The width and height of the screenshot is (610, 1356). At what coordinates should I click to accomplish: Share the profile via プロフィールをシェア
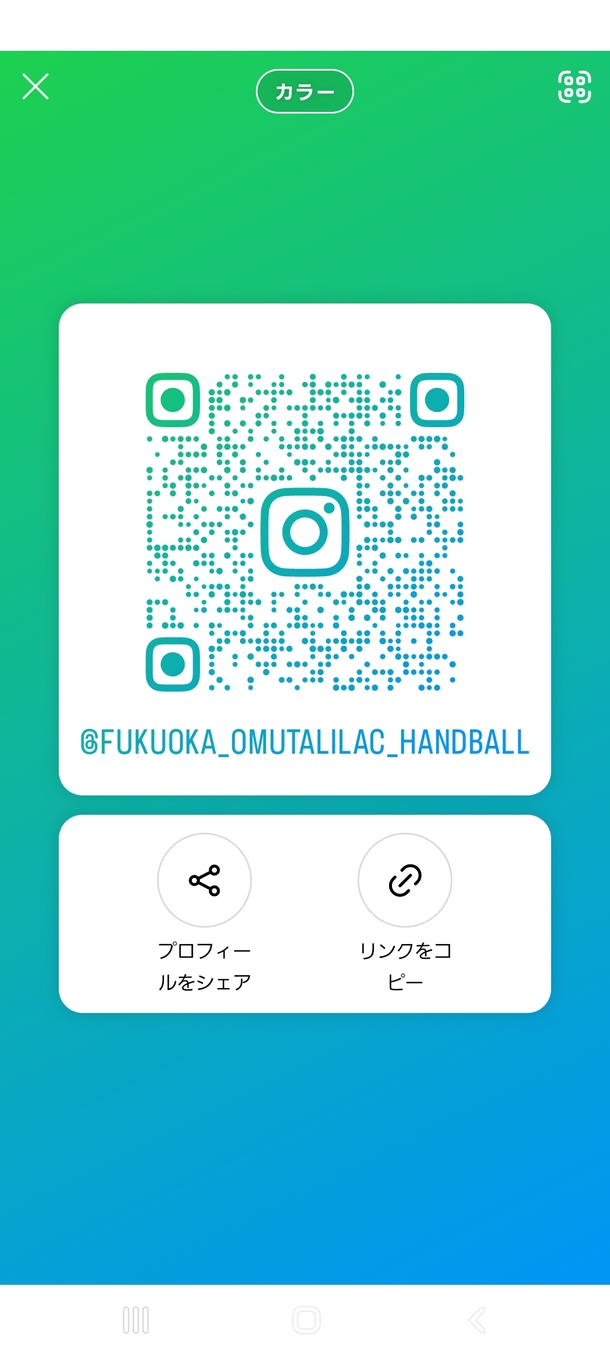[204, 881]
